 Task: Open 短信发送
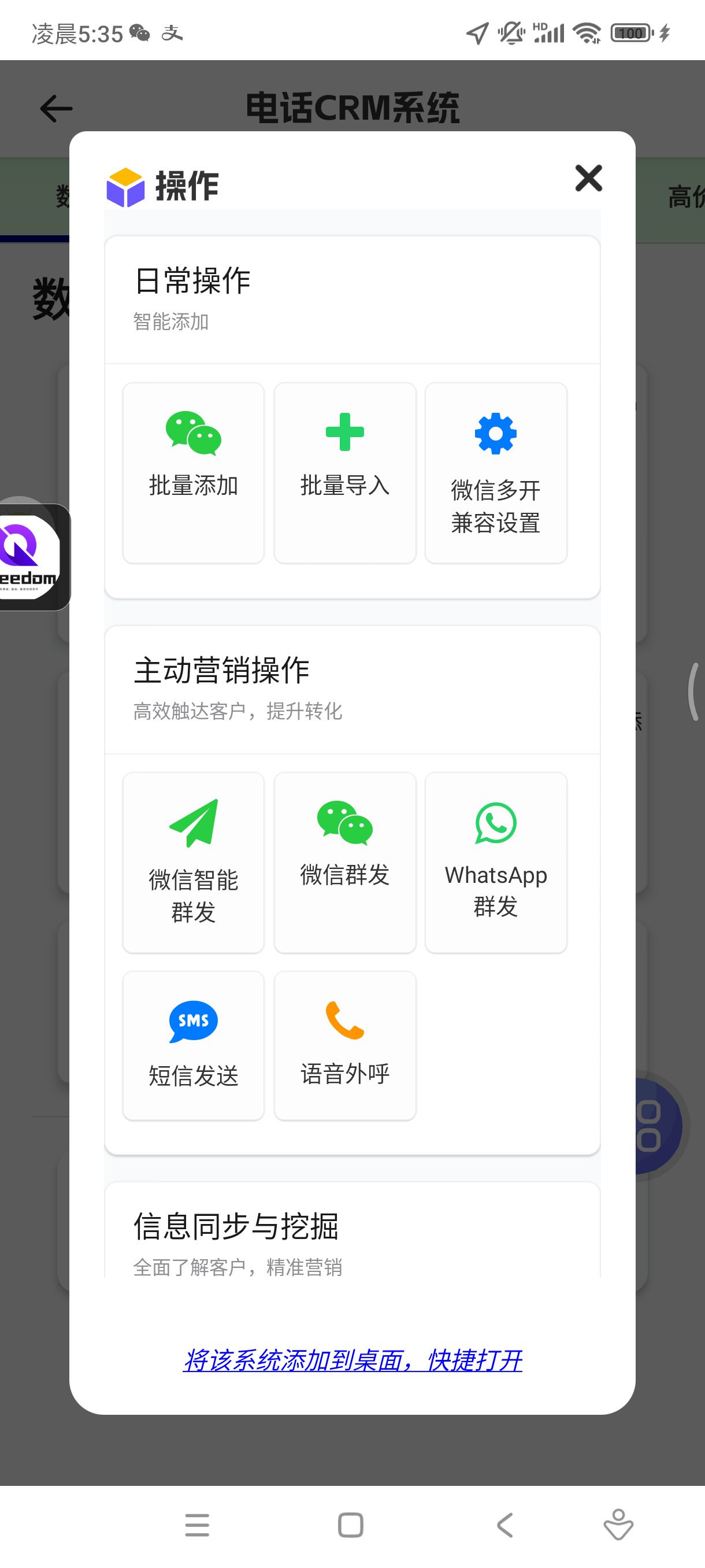tap(194, 1045)
